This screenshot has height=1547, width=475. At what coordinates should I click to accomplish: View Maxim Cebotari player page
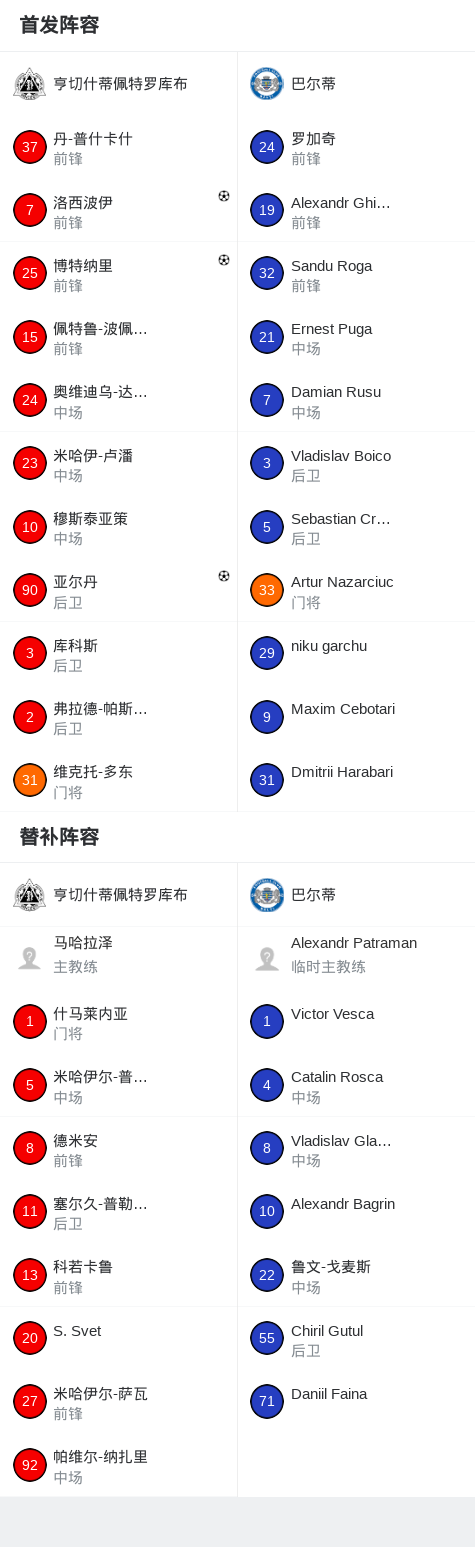pos(356,717)
